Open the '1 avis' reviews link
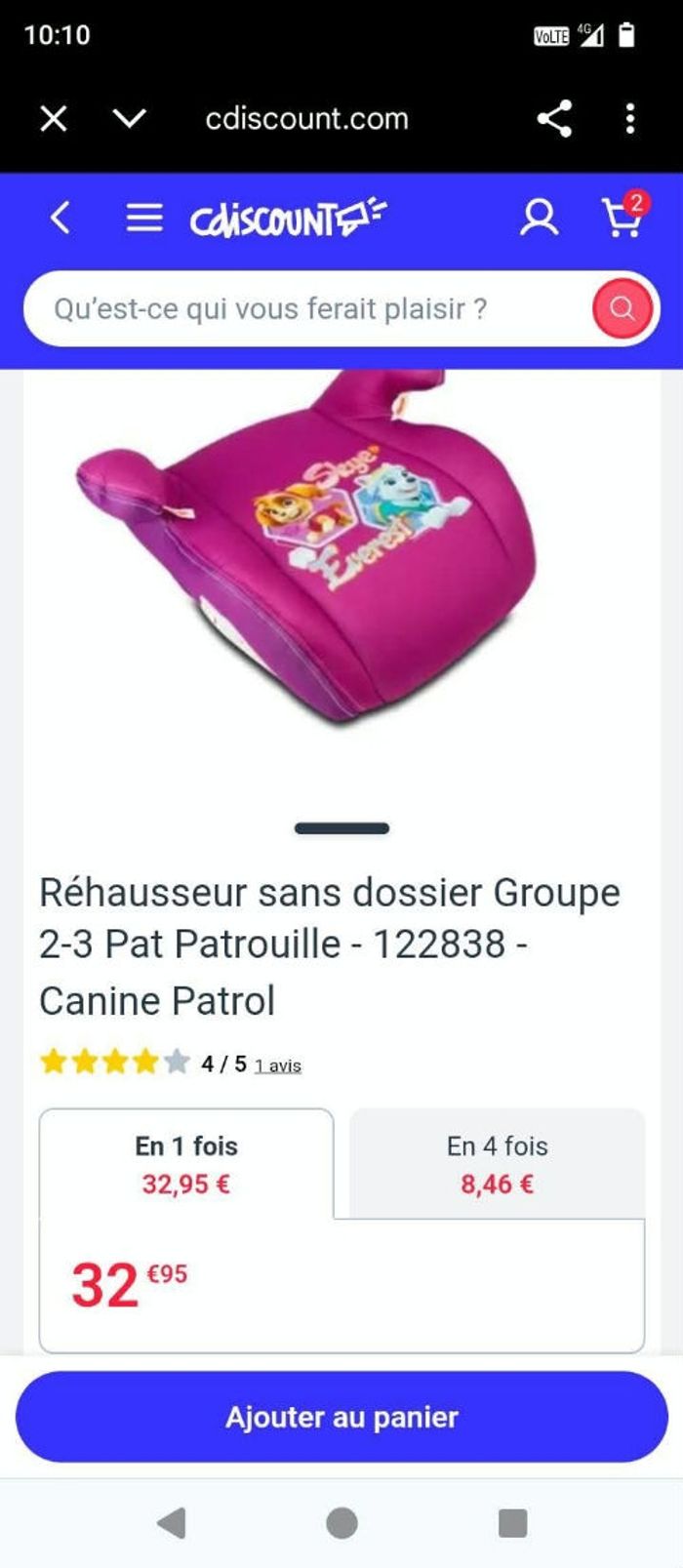Image resolution: width=683 pixels, height=1568 pixels. coord(278,1065)
